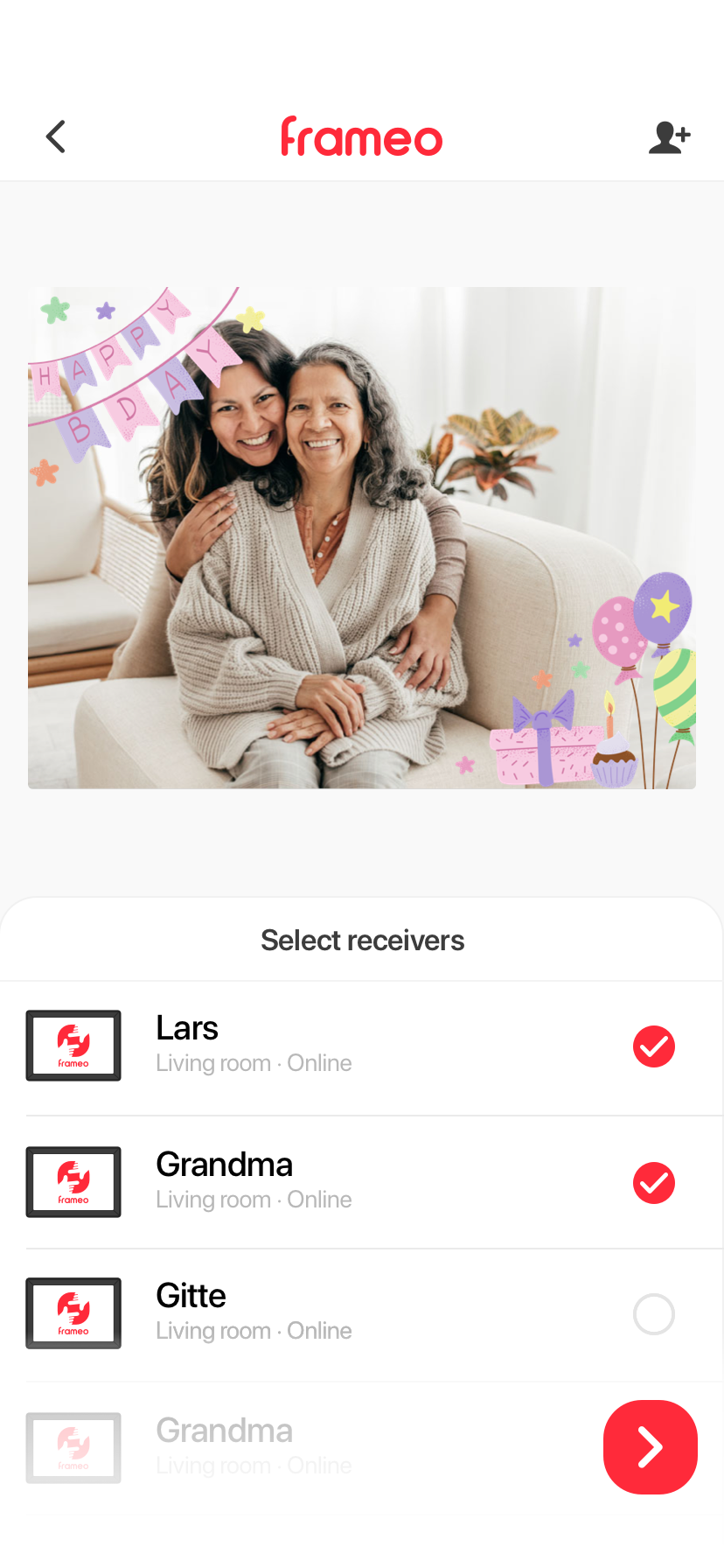The width and height of the screenshot is (724, 1568).
Task: Open the birthday photo preview
Action: 362,538
